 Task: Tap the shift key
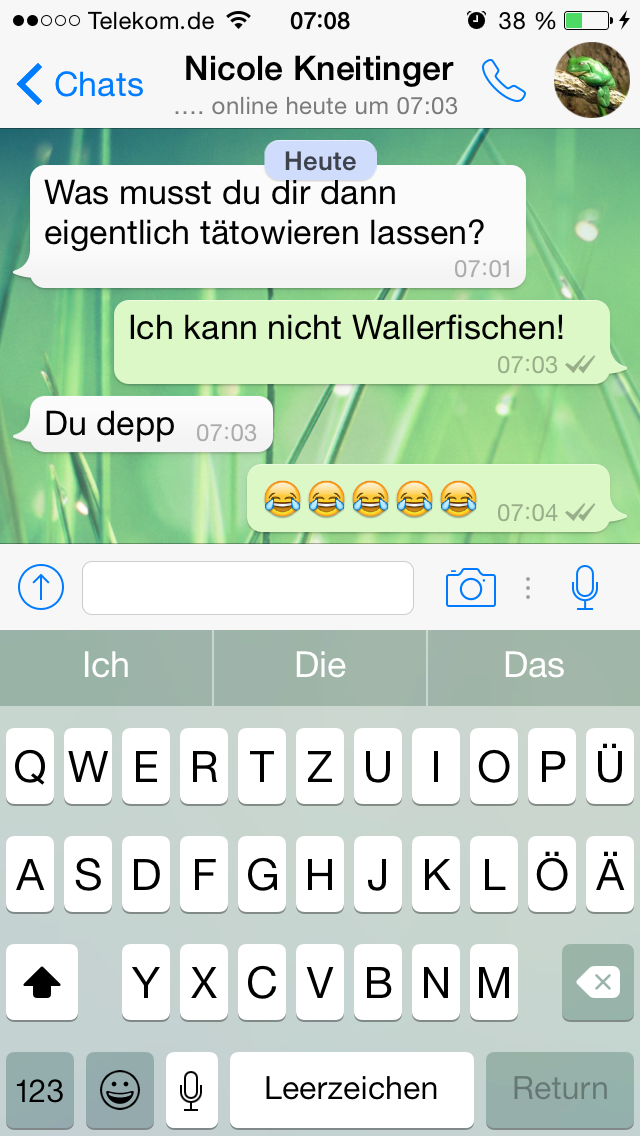point(42,983)
